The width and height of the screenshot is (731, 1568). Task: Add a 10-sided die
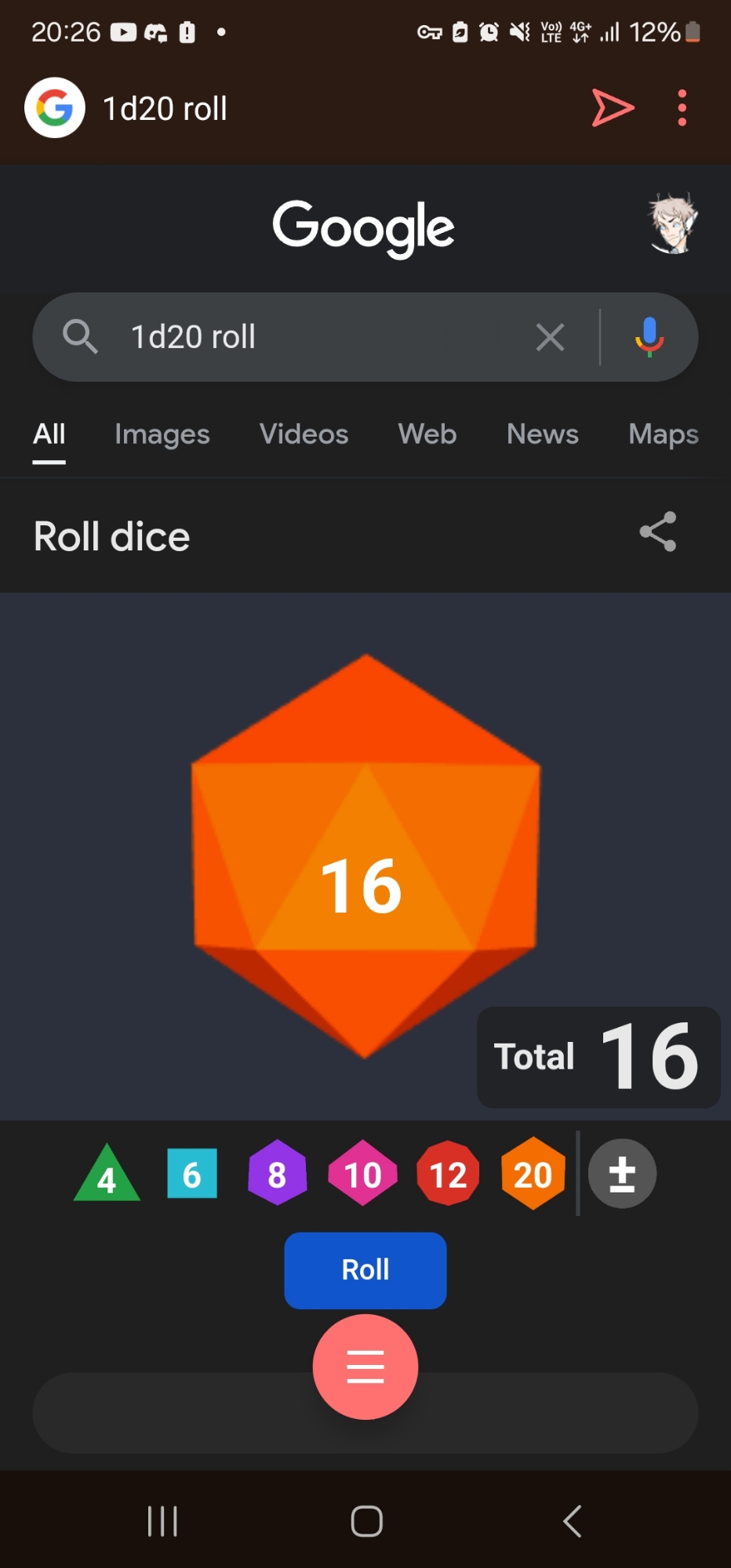tap(362, 1174)
